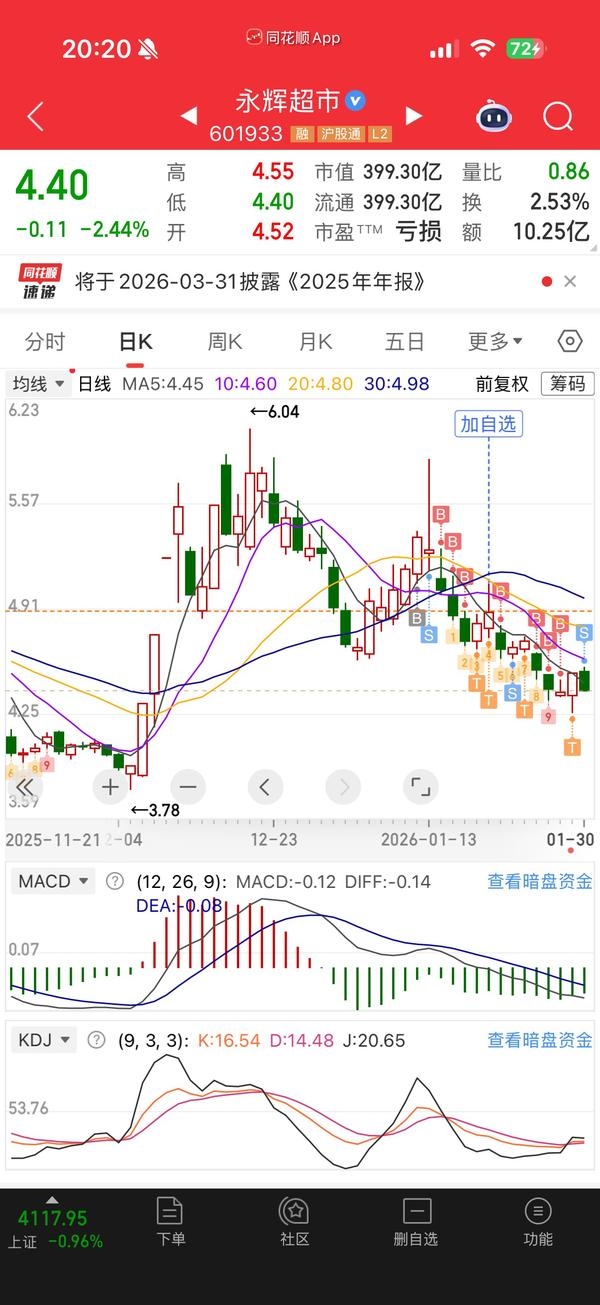600x1305 pixels.
Task: Show the 月K chart
Action: tap(315, 342)
